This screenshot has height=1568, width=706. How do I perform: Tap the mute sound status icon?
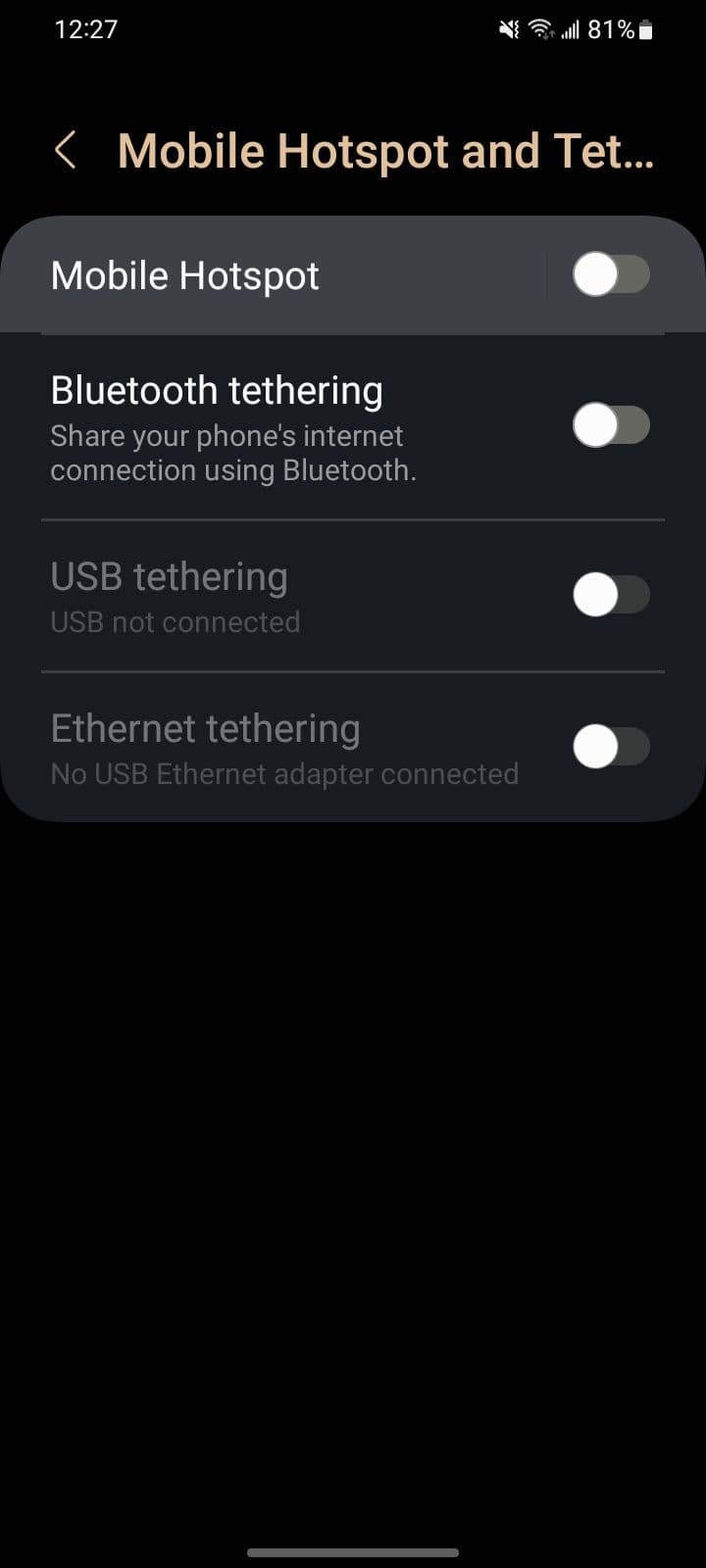509,29
